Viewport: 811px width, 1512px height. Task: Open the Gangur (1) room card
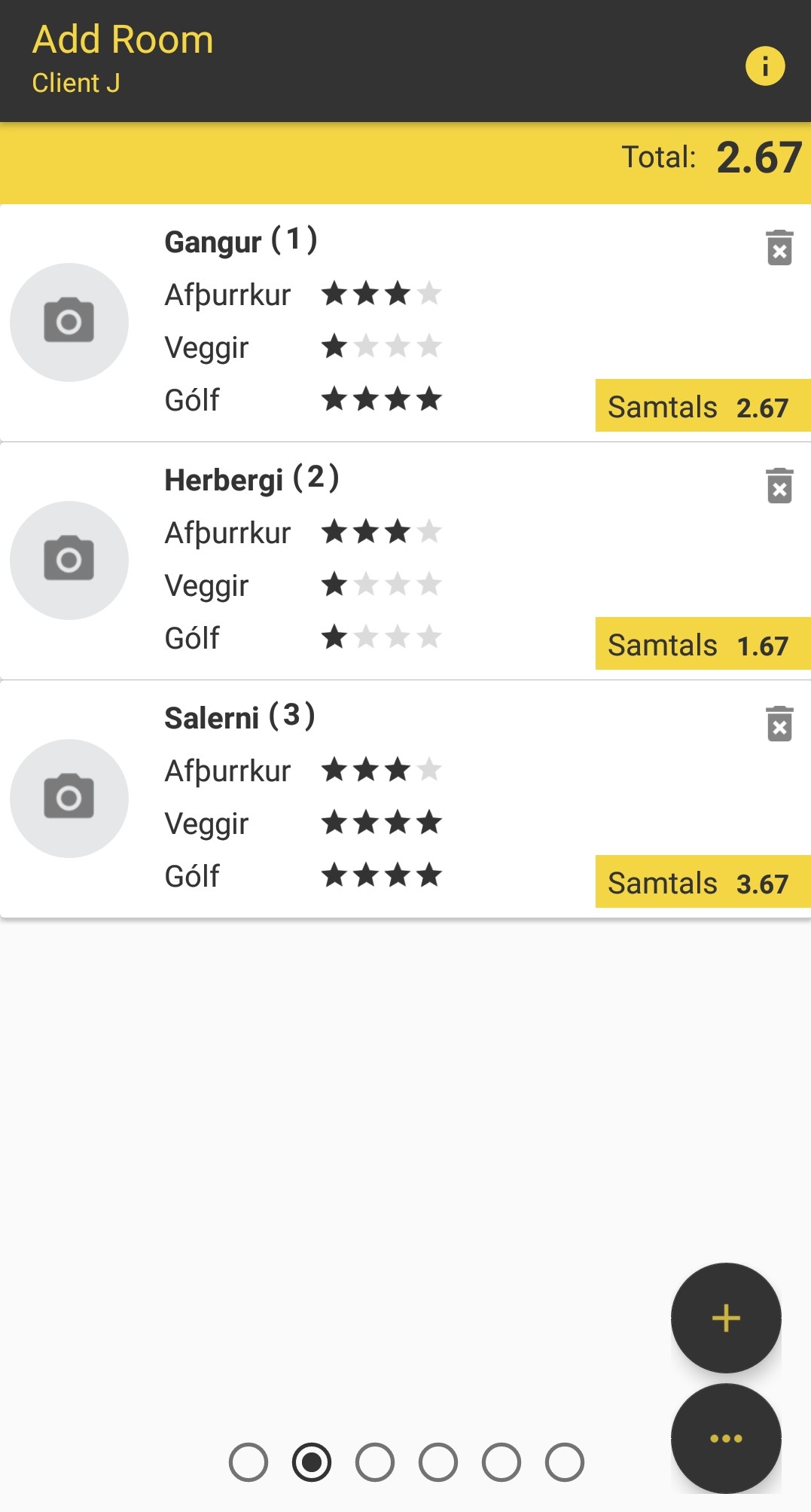[405, 322]
